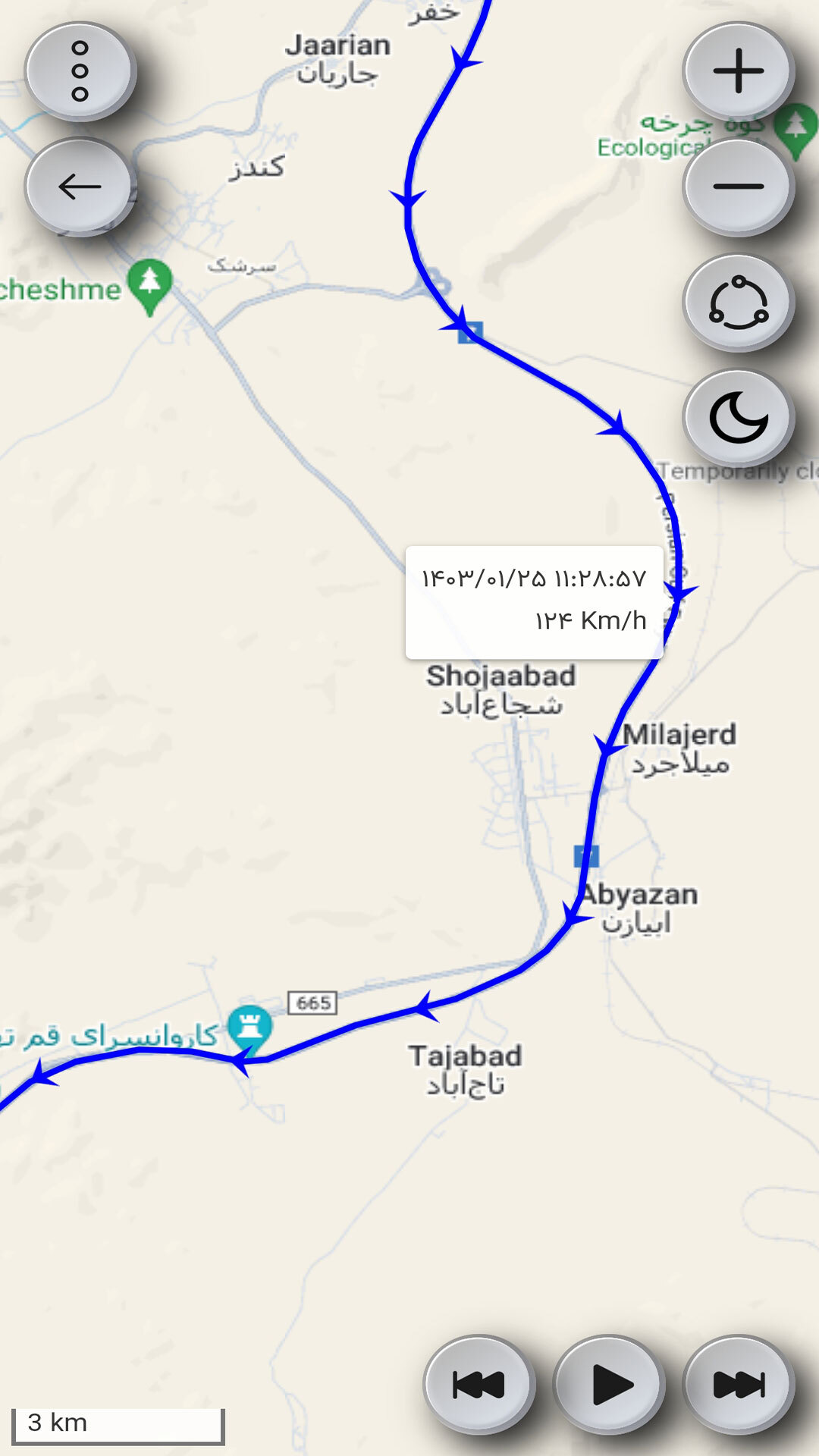
Task: Zoom in with the plus button
Action: click(x=739, y=71)
